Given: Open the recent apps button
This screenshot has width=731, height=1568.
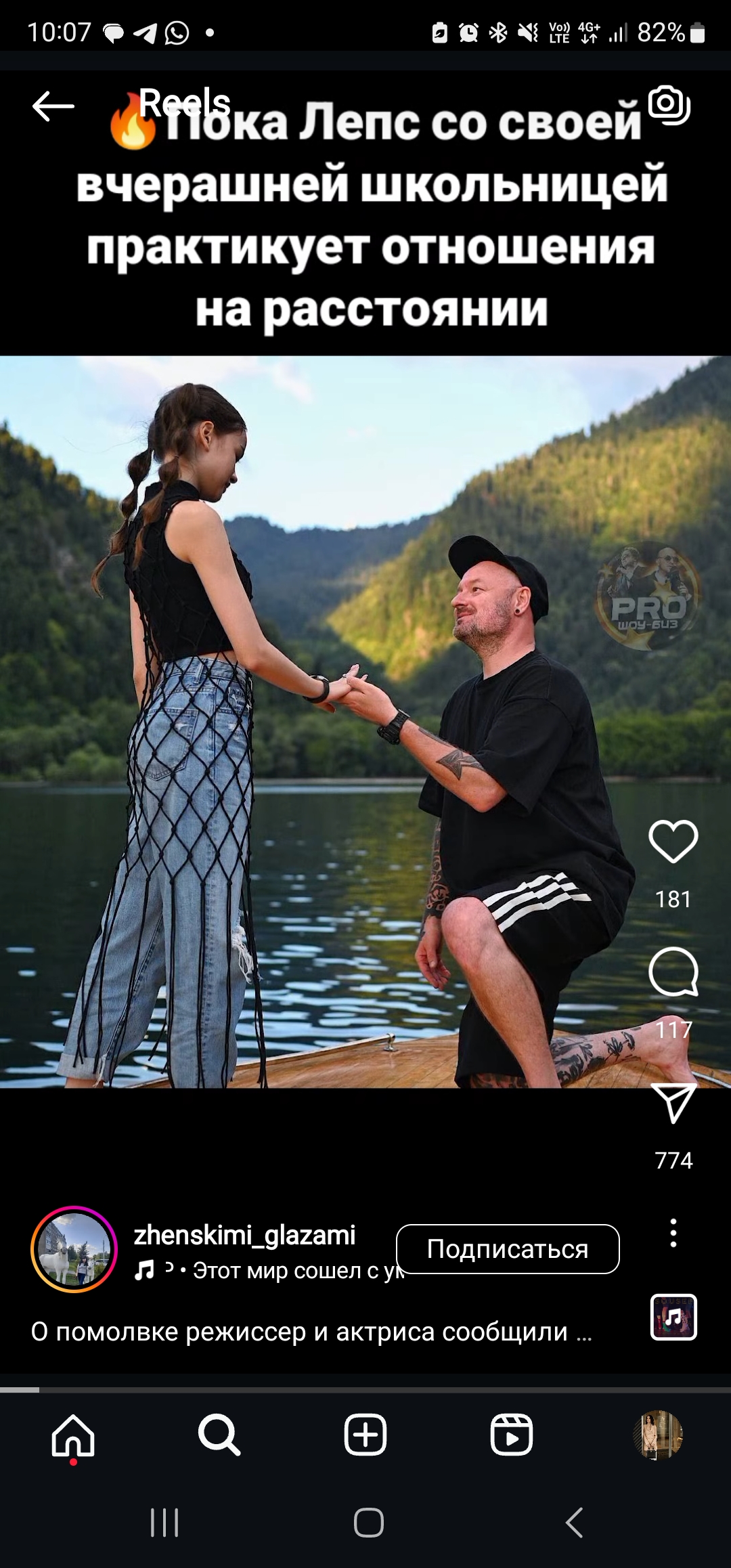Looking at the screenshot, I should click(164, 1523).
